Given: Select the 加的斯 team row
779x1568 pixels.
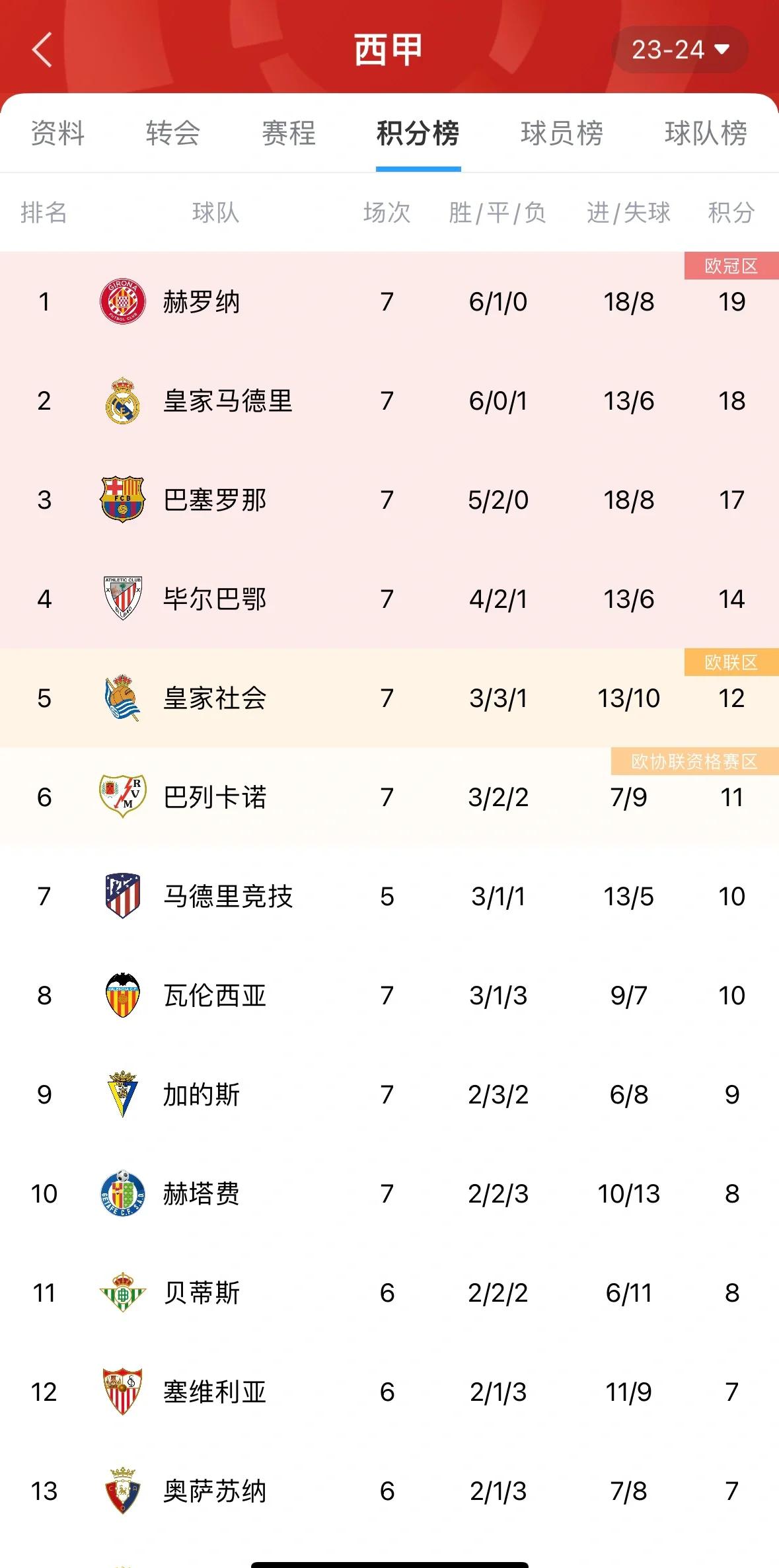Looking at the screenshot, I should tap(202, 1095).
